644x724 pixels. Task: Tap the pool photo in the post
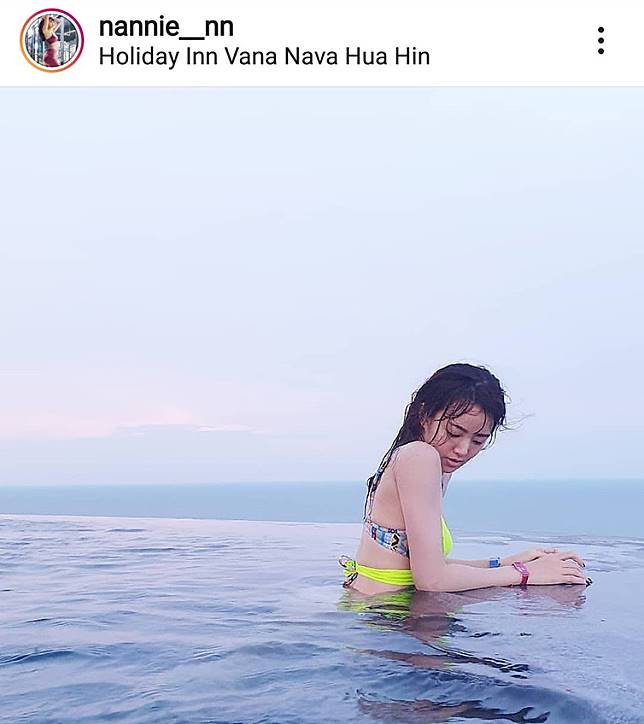click(x=322, y=405)
